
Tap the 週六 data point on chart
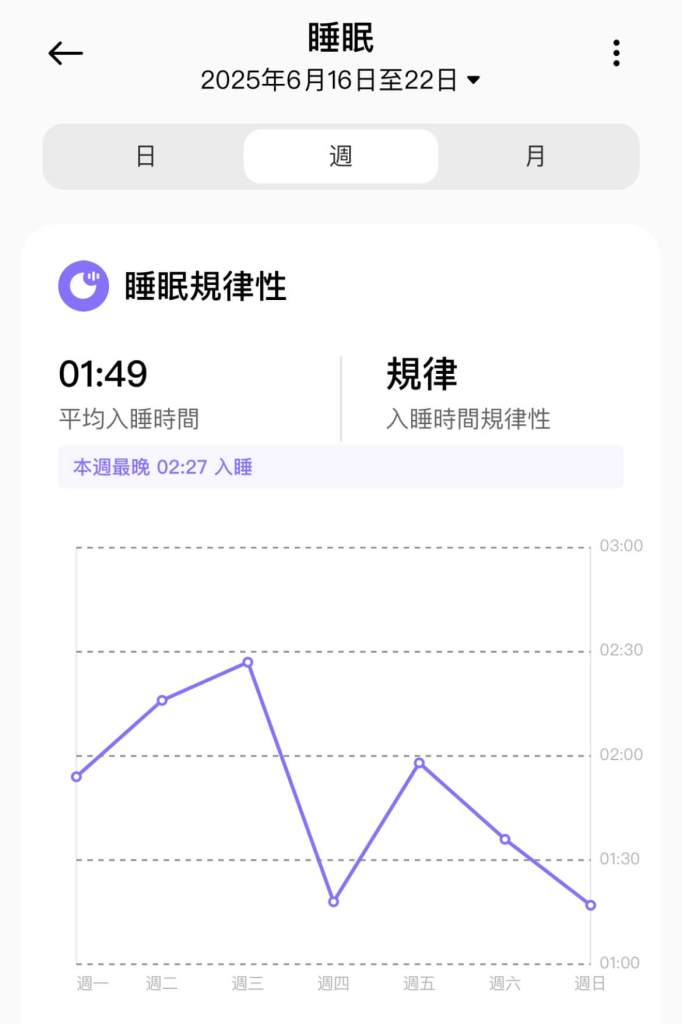coord(505,839)
